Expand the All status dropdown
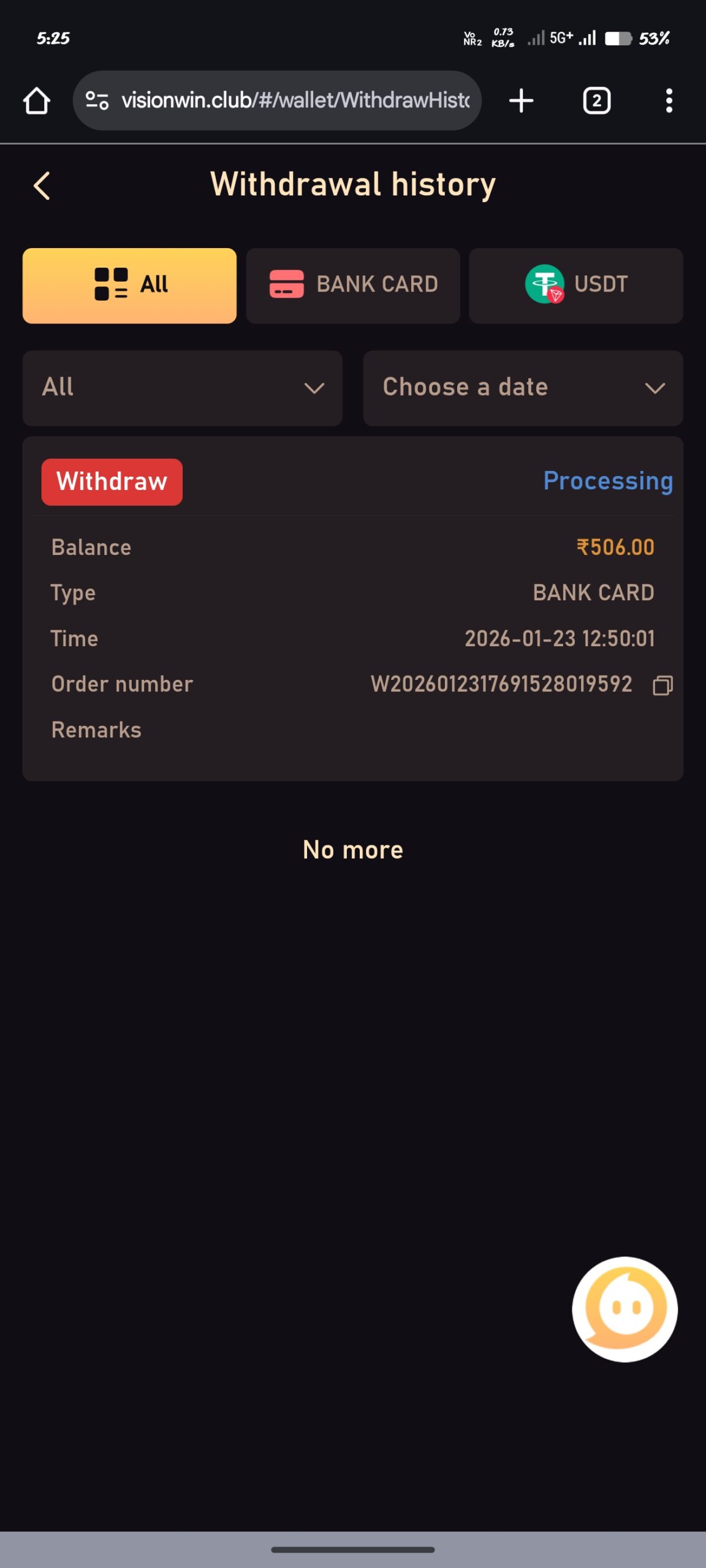Screen dimensions: 706x1568 point(182,388)
